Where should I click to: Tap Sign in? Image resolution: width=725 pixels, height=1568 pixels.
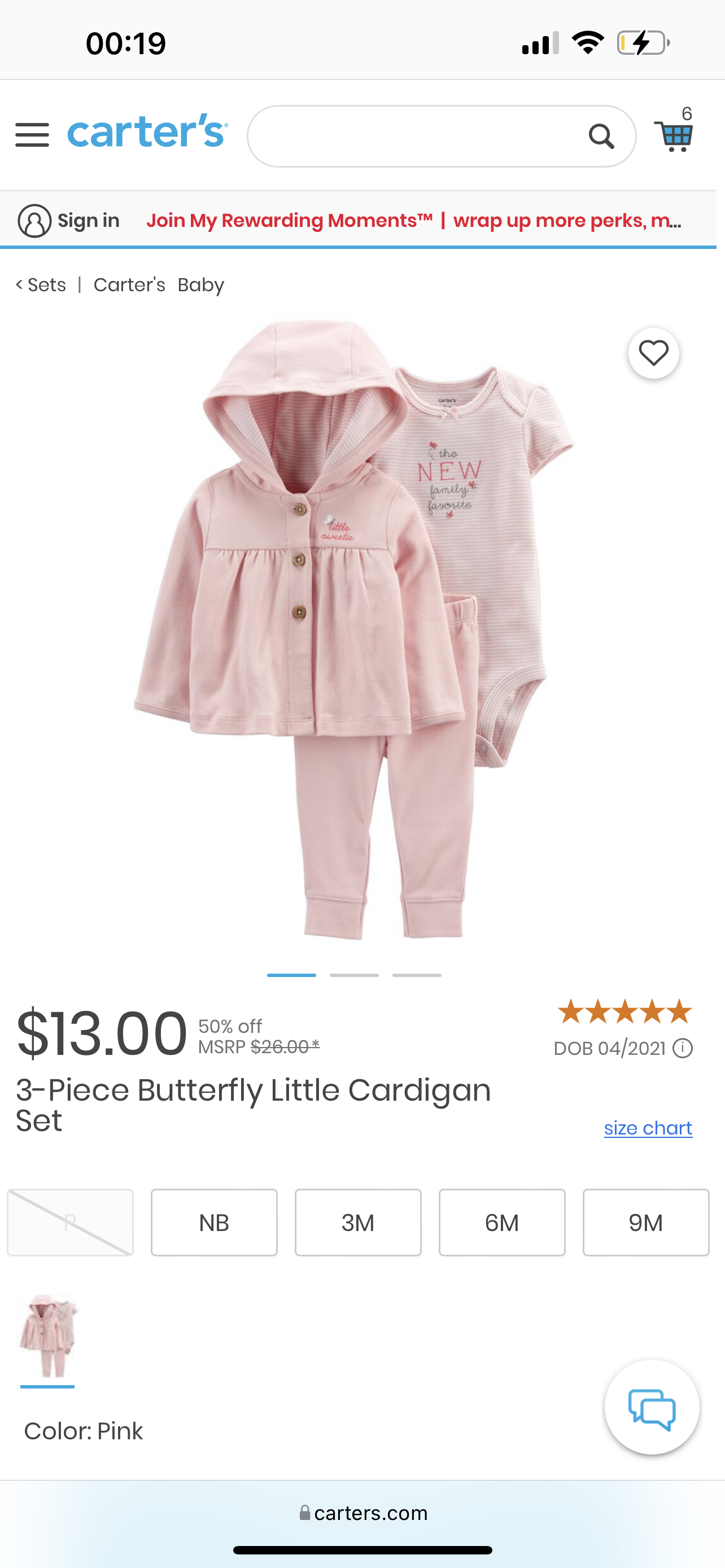click(x=69, y=220)
